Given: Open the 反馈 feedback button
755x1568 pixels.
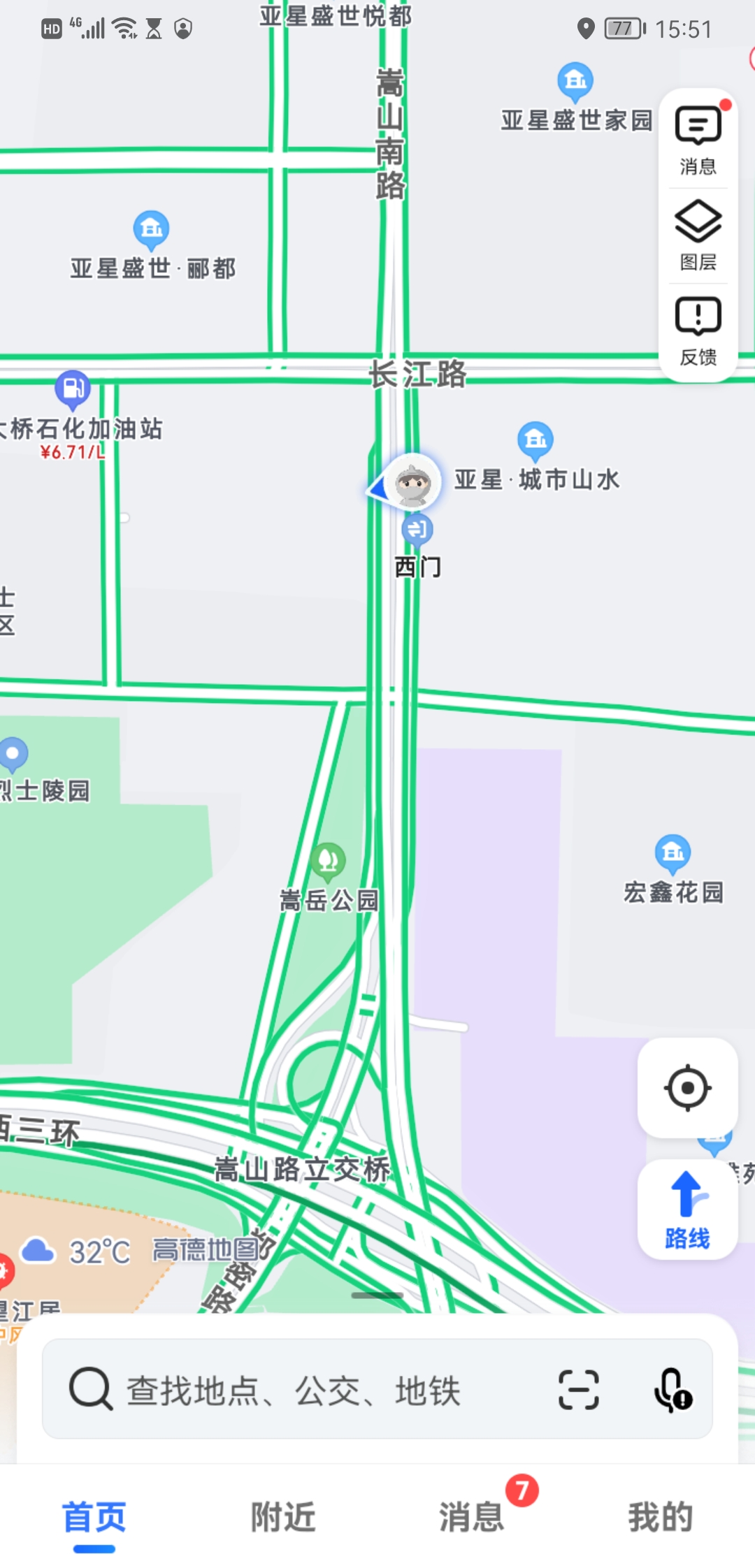Looking at the screenshot, I should point(698,331).
